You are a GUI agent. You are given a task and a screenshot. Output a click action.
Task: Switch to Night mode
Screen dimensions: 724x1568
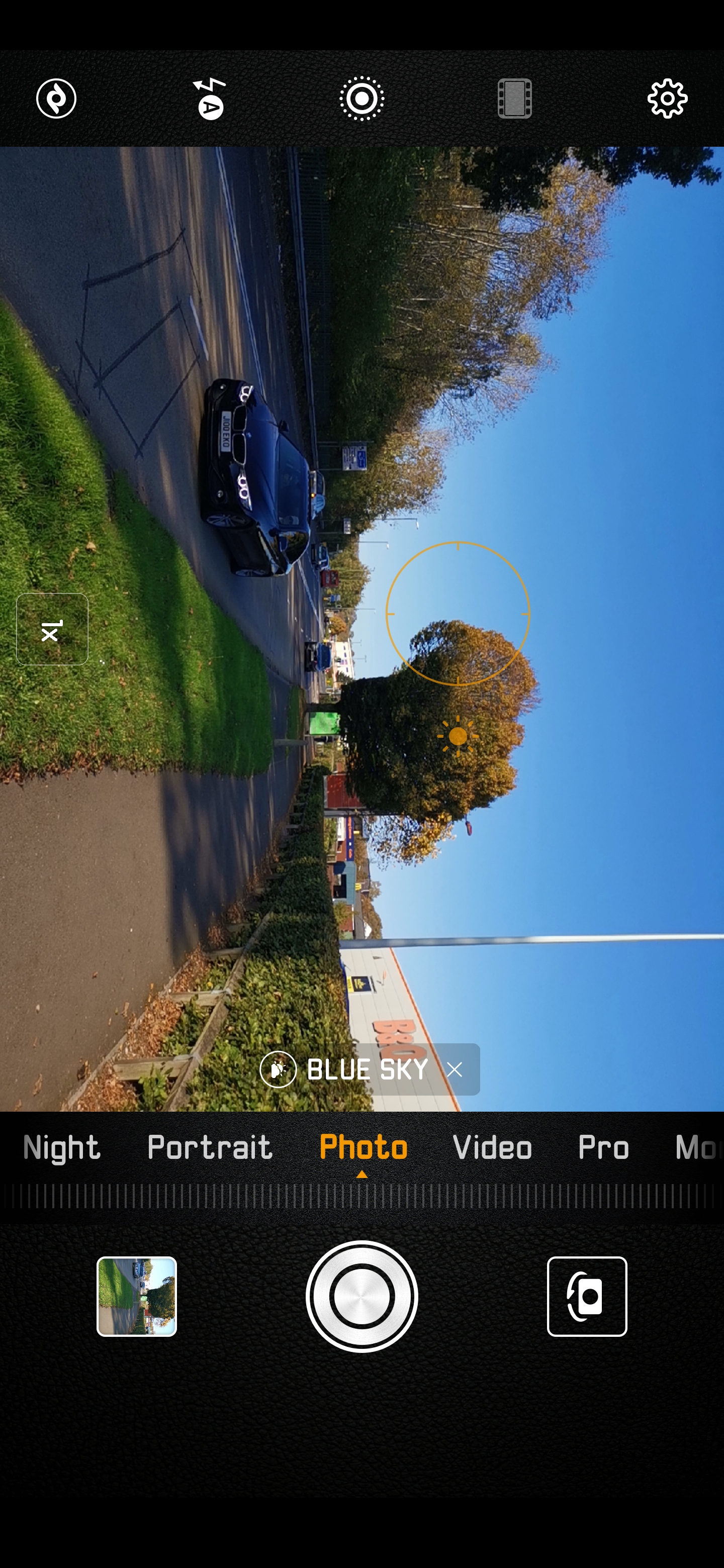(61, 1148)
